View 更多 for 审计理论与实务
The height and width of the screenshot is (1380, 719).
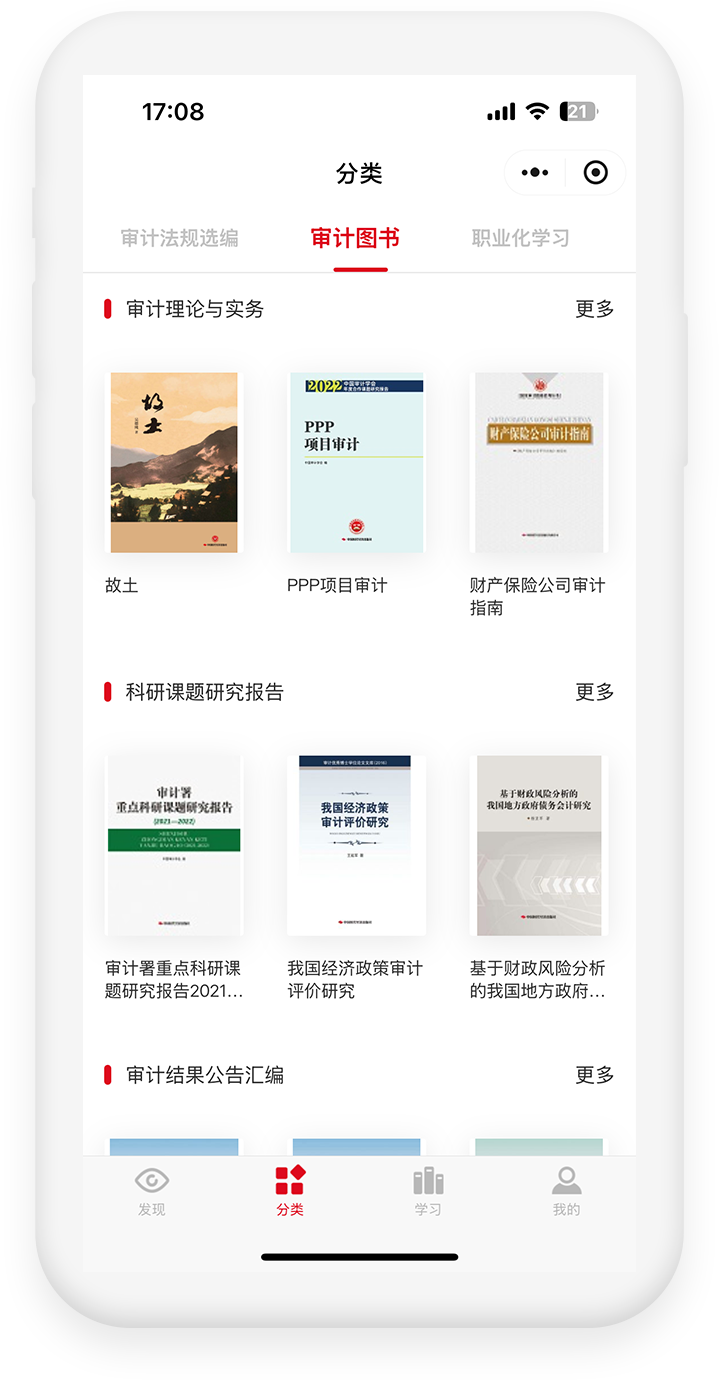click(x=594, y=309)
